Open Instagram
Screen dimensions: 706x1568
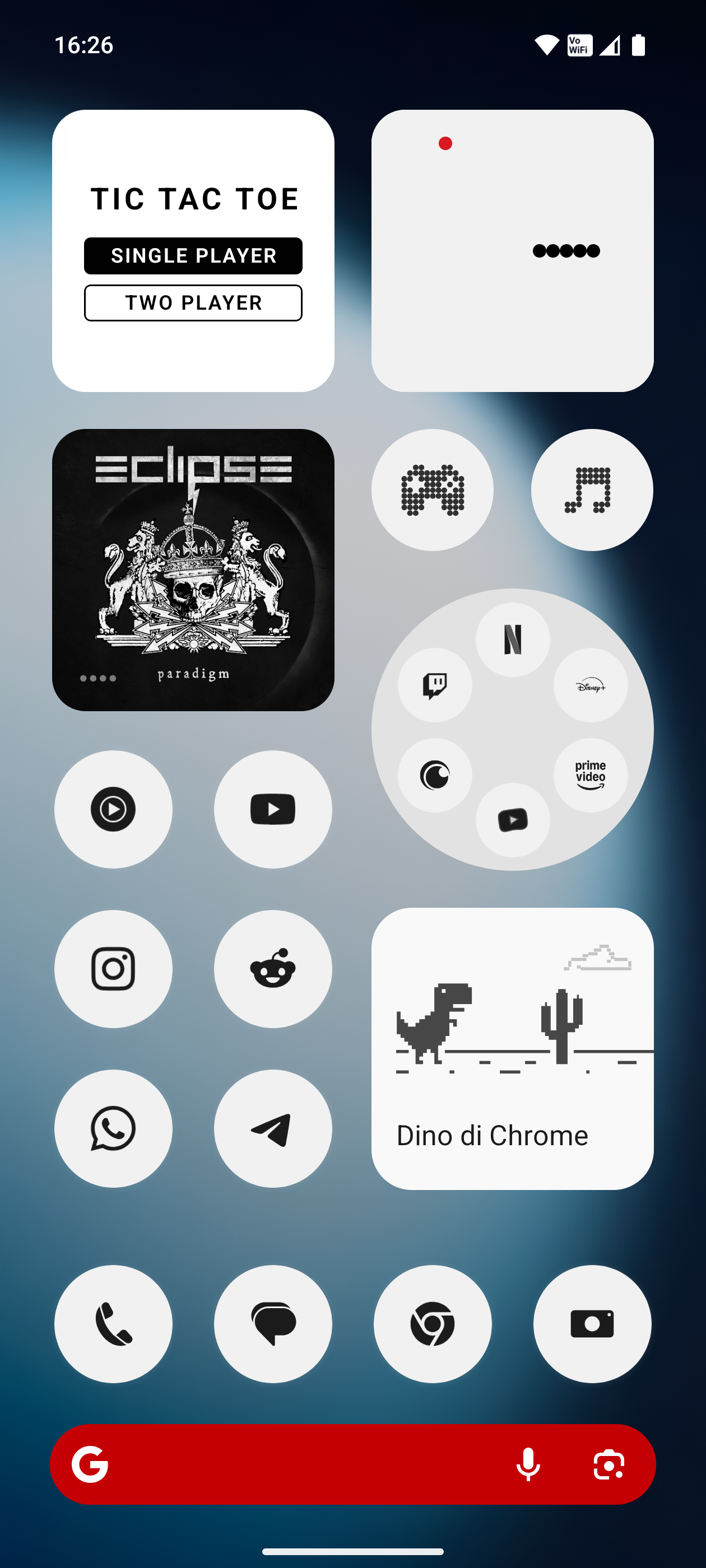[x=113, y=969]
